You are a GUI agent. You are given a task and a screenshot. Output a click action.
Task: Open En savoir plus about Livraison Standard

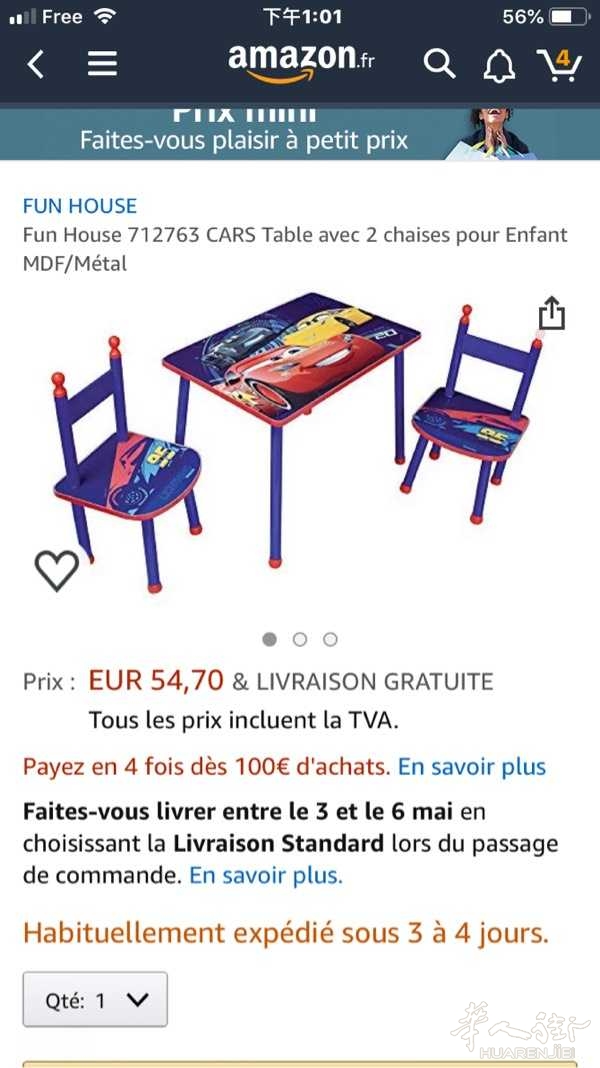coord(266,875)
